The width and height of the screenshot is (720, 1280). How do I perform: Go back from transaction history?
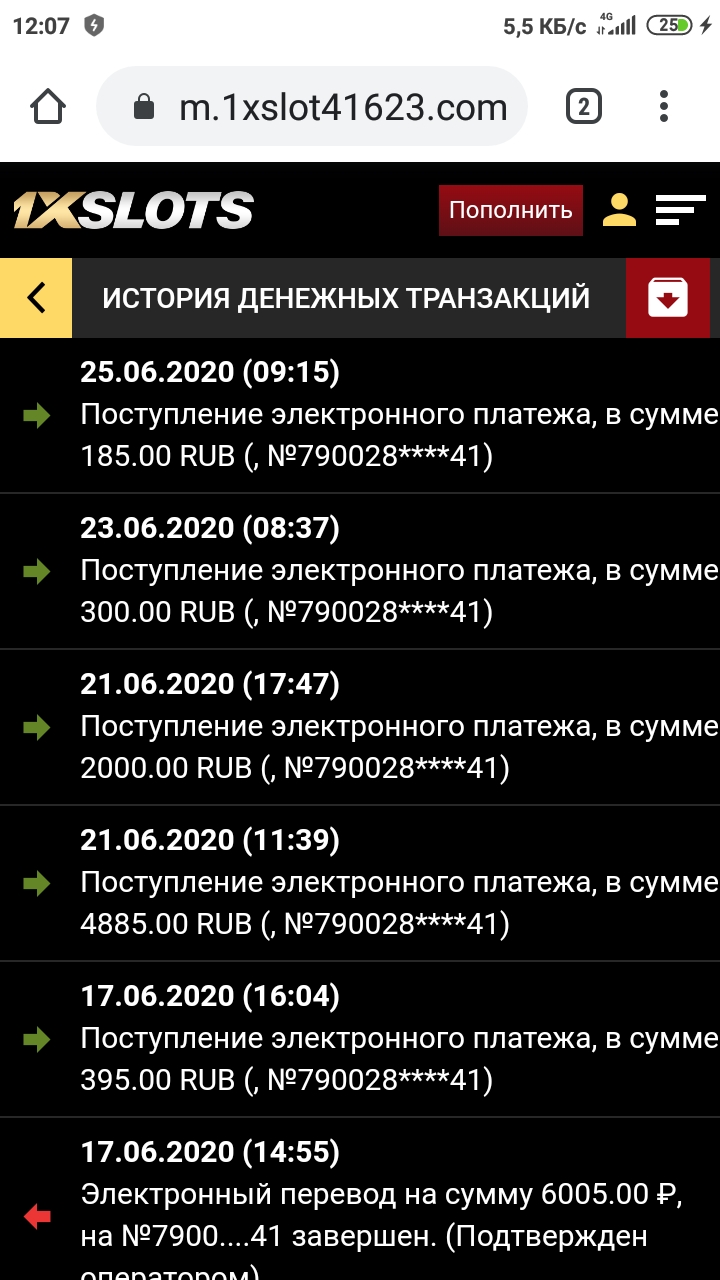click(x=36, y=298)
